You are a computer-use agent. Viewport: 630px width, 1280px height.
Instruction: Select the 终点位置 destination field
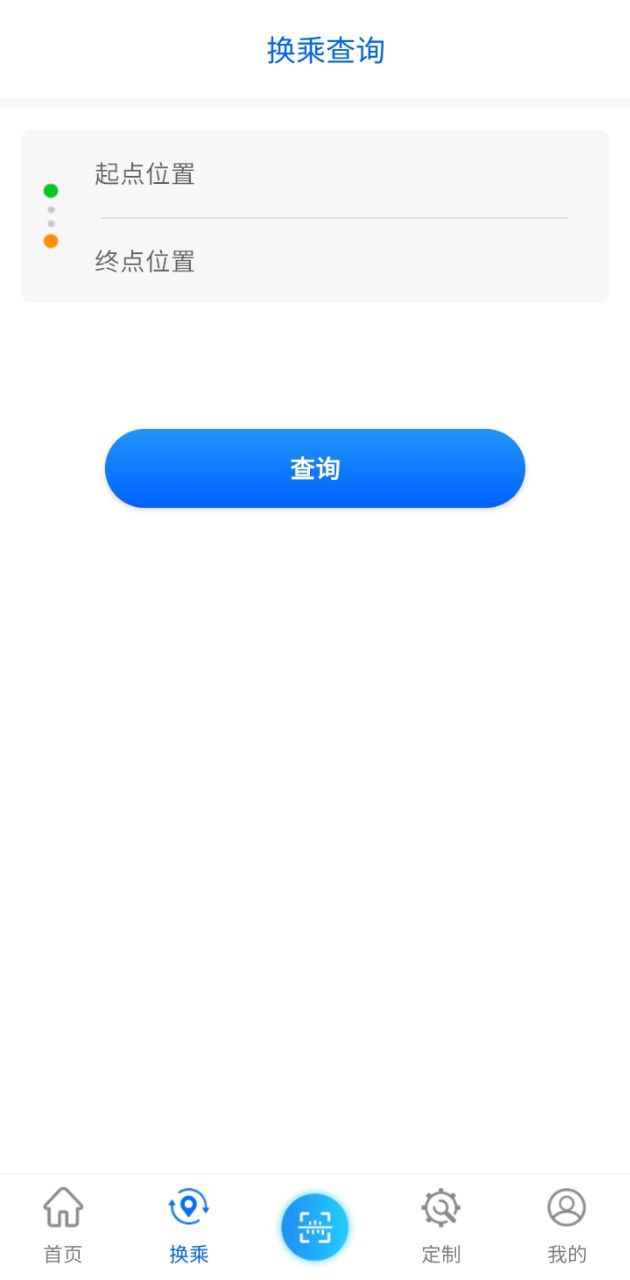(330, 262)
